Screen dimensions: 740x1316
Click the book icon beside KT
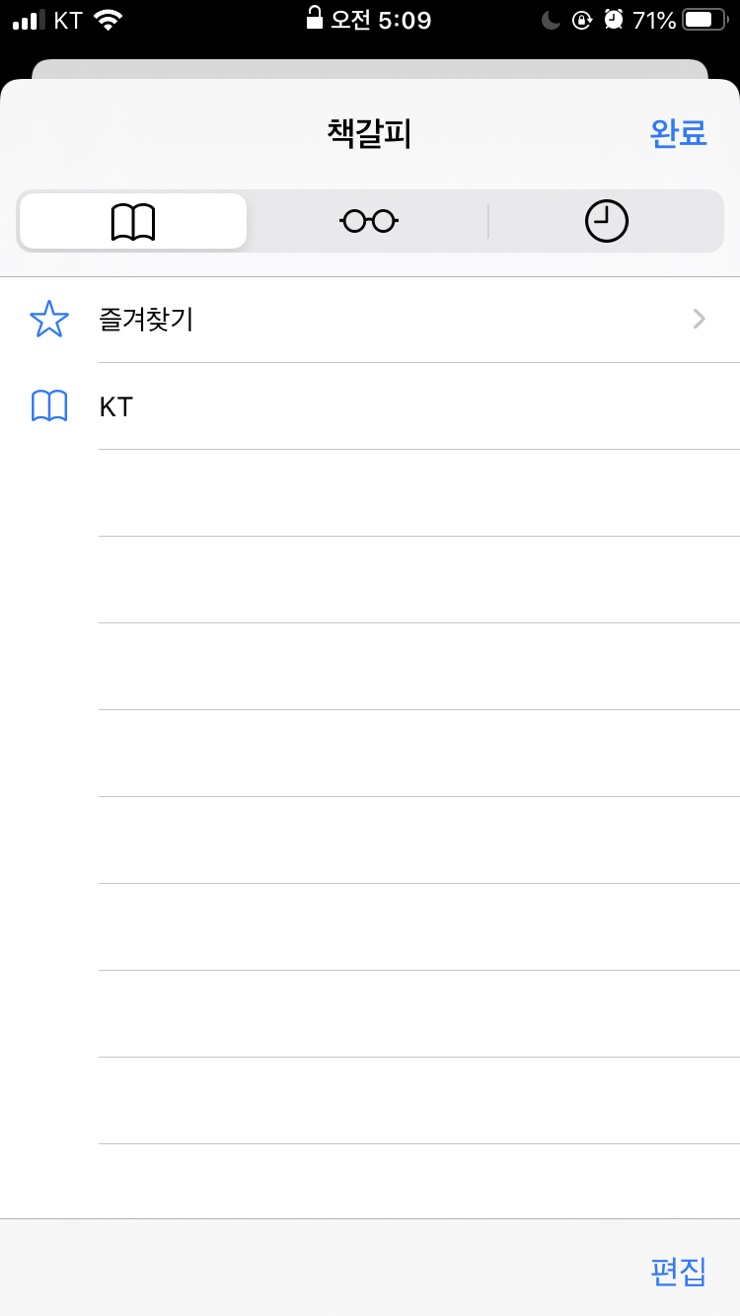tap(48, 406)
